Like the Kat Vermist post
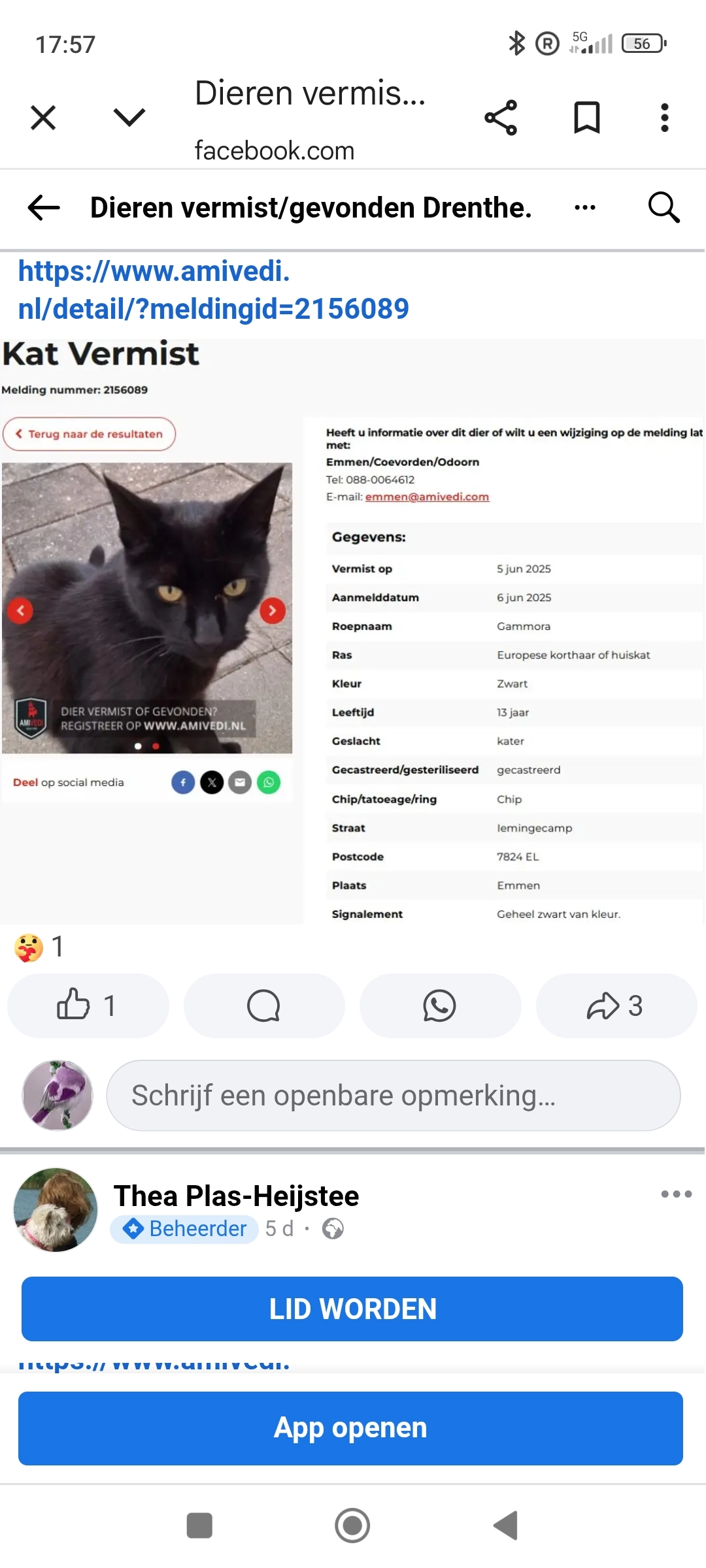The width and height of the screenshot is (706, 1568). (x=88, y=1005)
